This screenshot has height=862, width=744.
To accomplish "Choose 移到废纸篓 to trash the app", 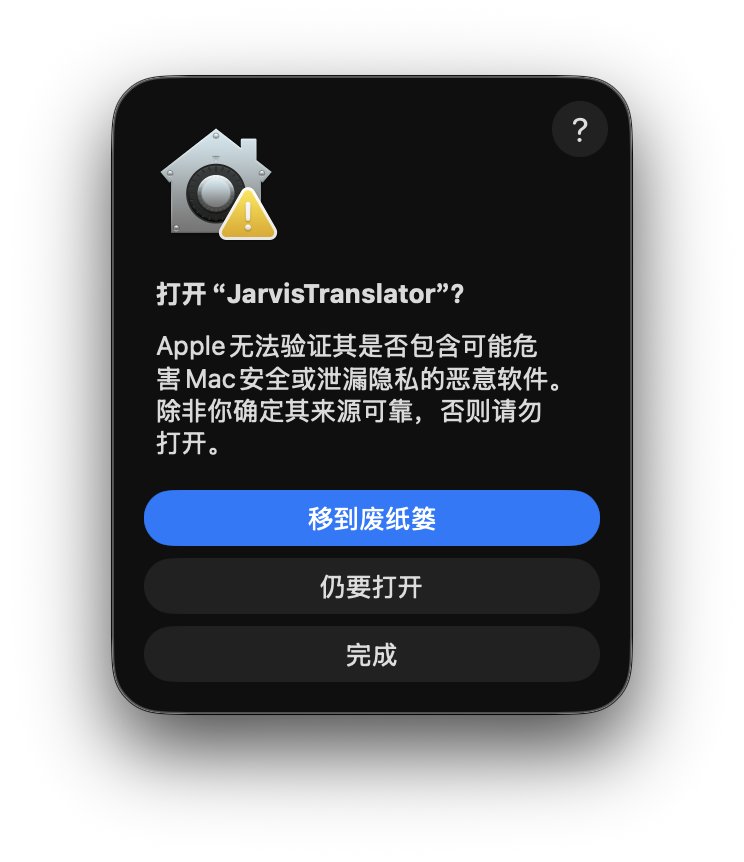I will tap(372, 518).
